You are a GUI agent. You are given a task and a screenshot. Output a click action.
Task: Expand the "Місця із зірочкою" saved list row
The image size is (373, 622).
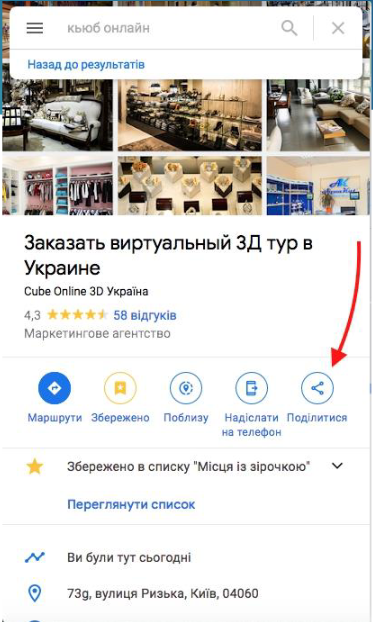[x=186, y=466]
